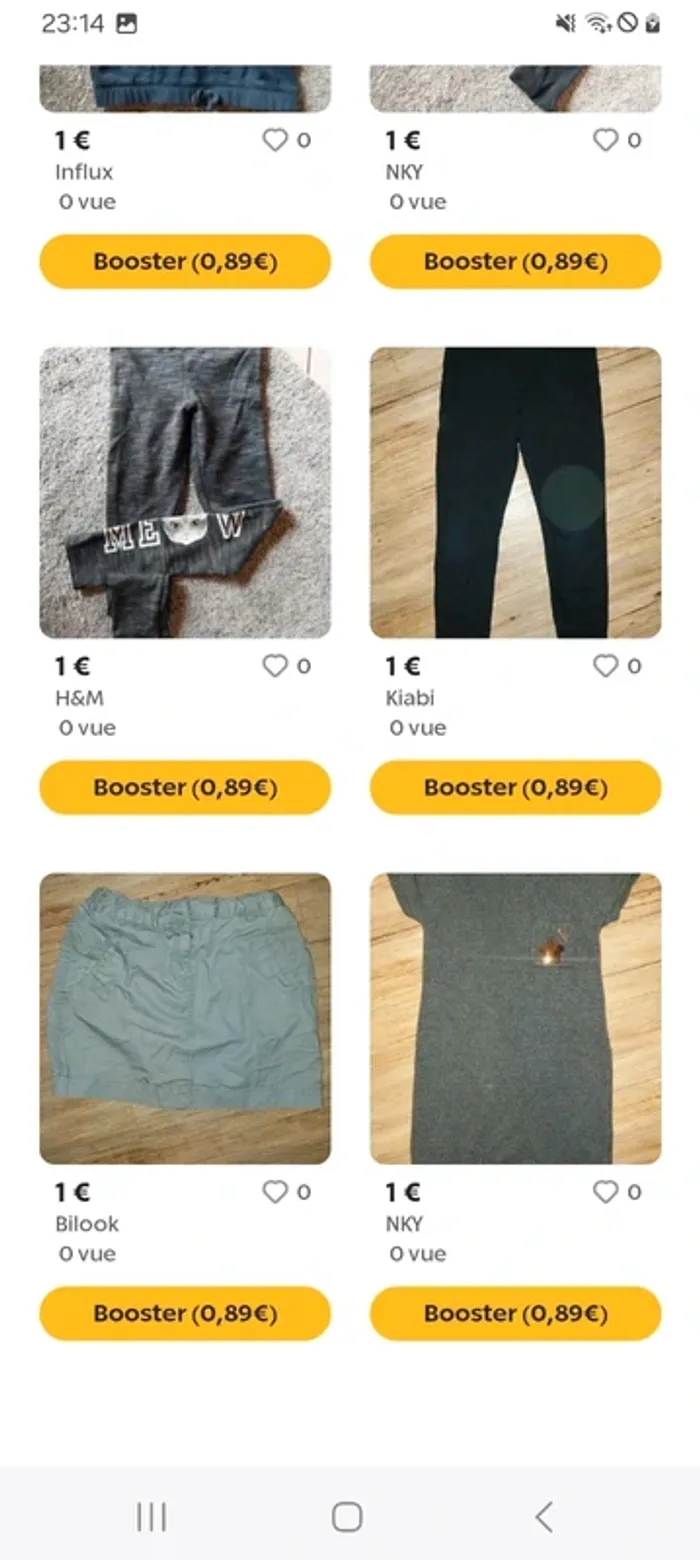700x1560 pixels.
Task: Like the Kiabi pants
Action: tap(605, 666)
